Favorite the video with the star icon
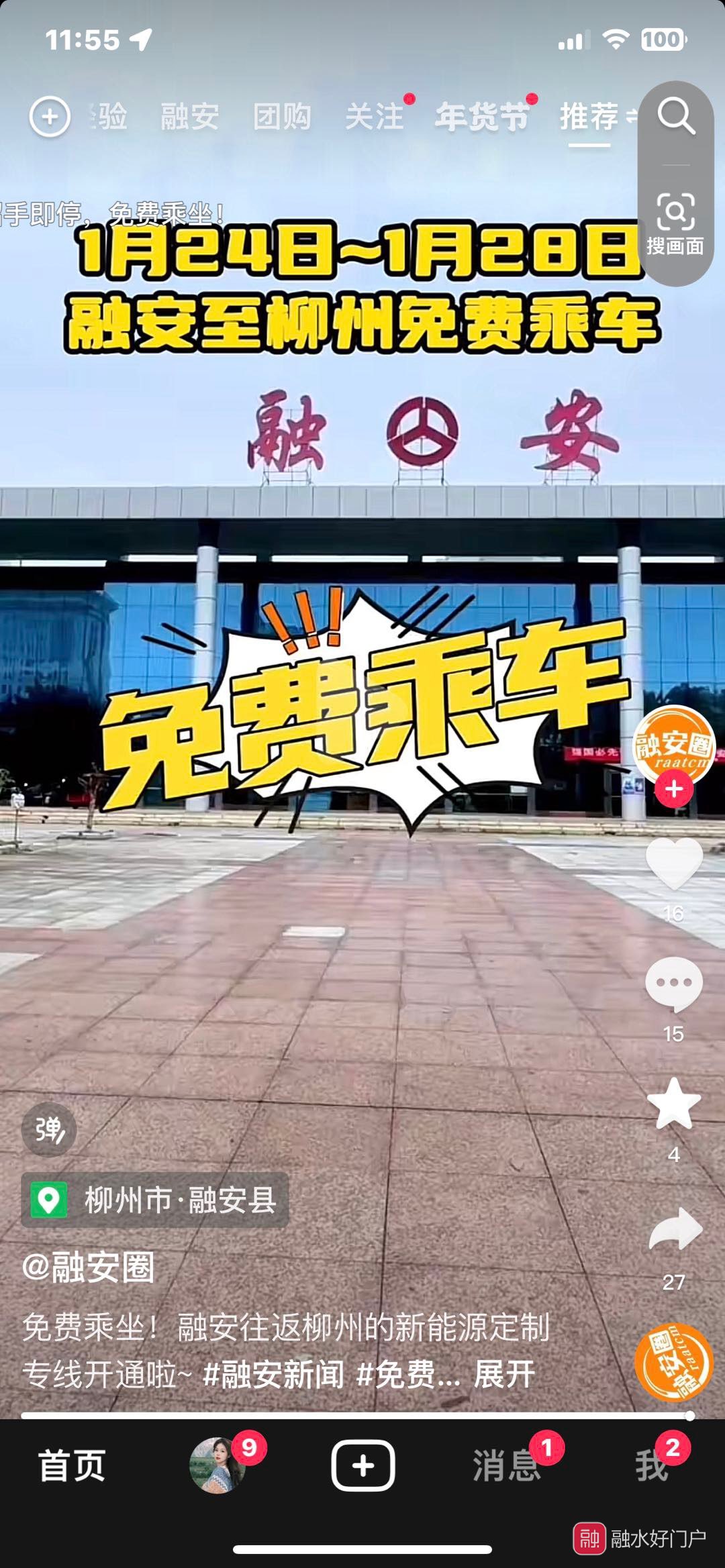Screen dimensions: 725x1568 [x=674, y=1104]
